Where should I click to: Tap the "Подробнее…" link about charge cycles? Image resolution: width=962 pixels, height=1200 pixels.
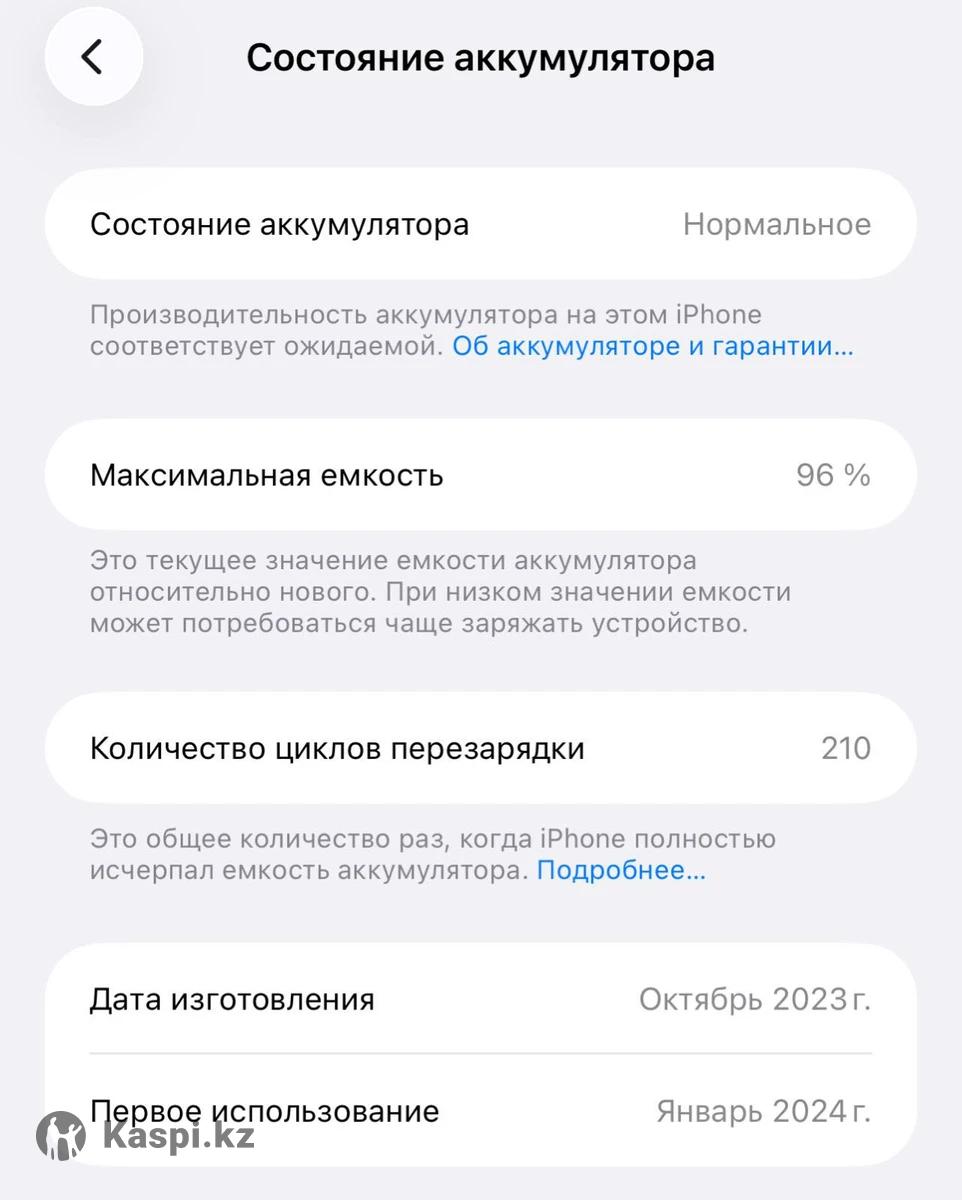621,870
